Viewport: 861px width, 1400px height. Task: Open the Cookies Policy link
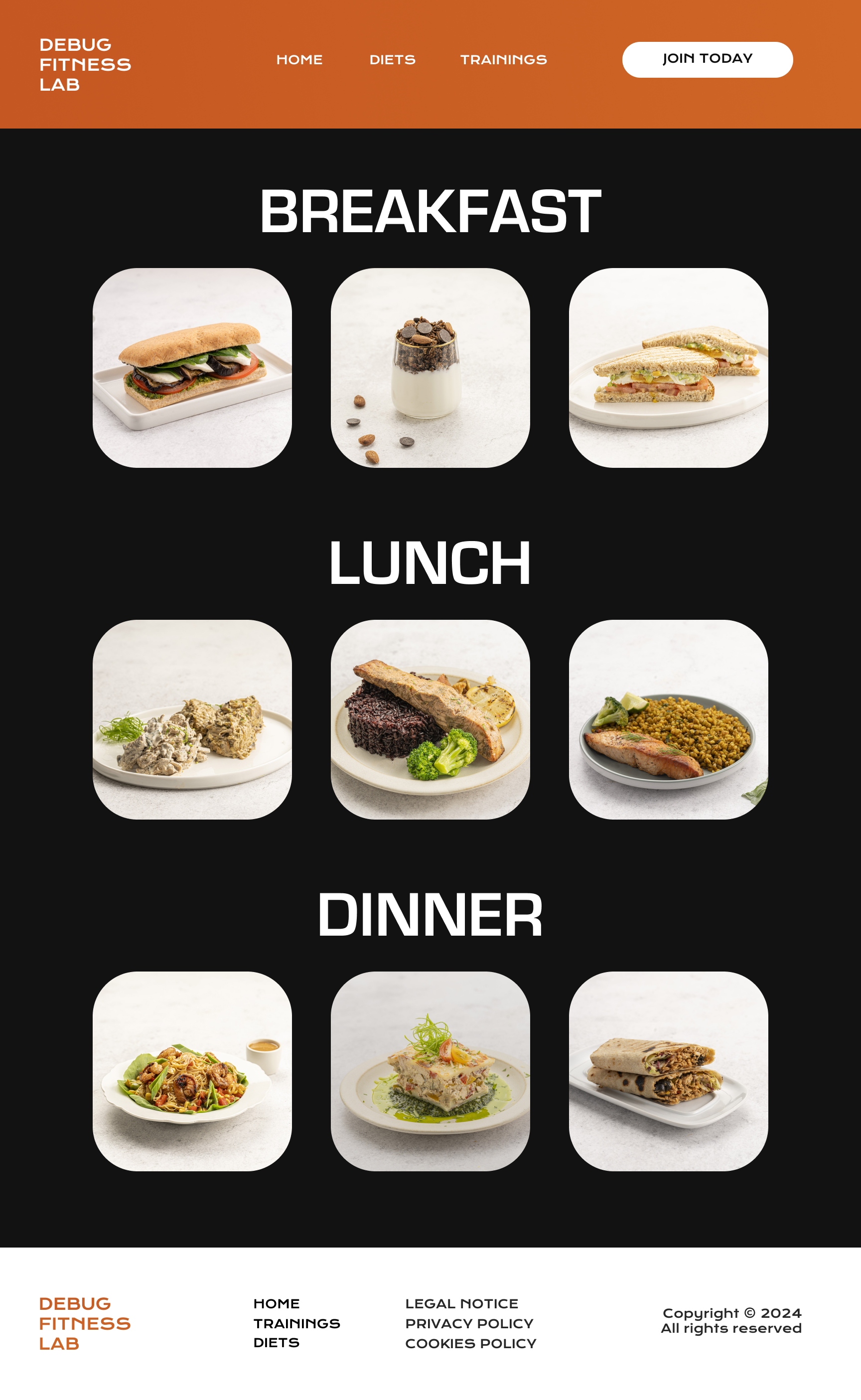(x=470, y=1343)
